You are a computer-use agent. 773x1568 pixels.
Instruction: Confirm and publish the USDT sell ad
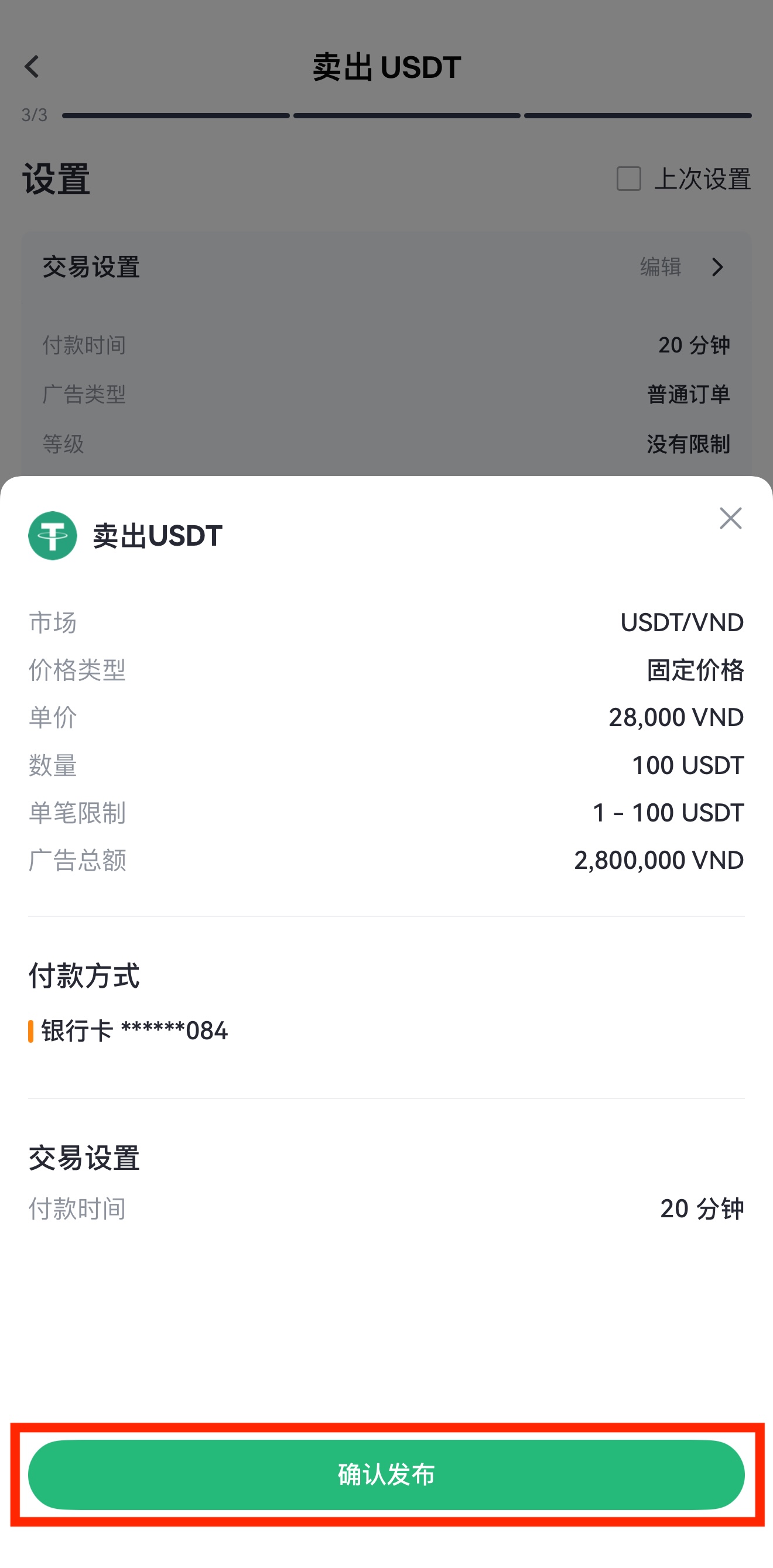pos(386,1474)
